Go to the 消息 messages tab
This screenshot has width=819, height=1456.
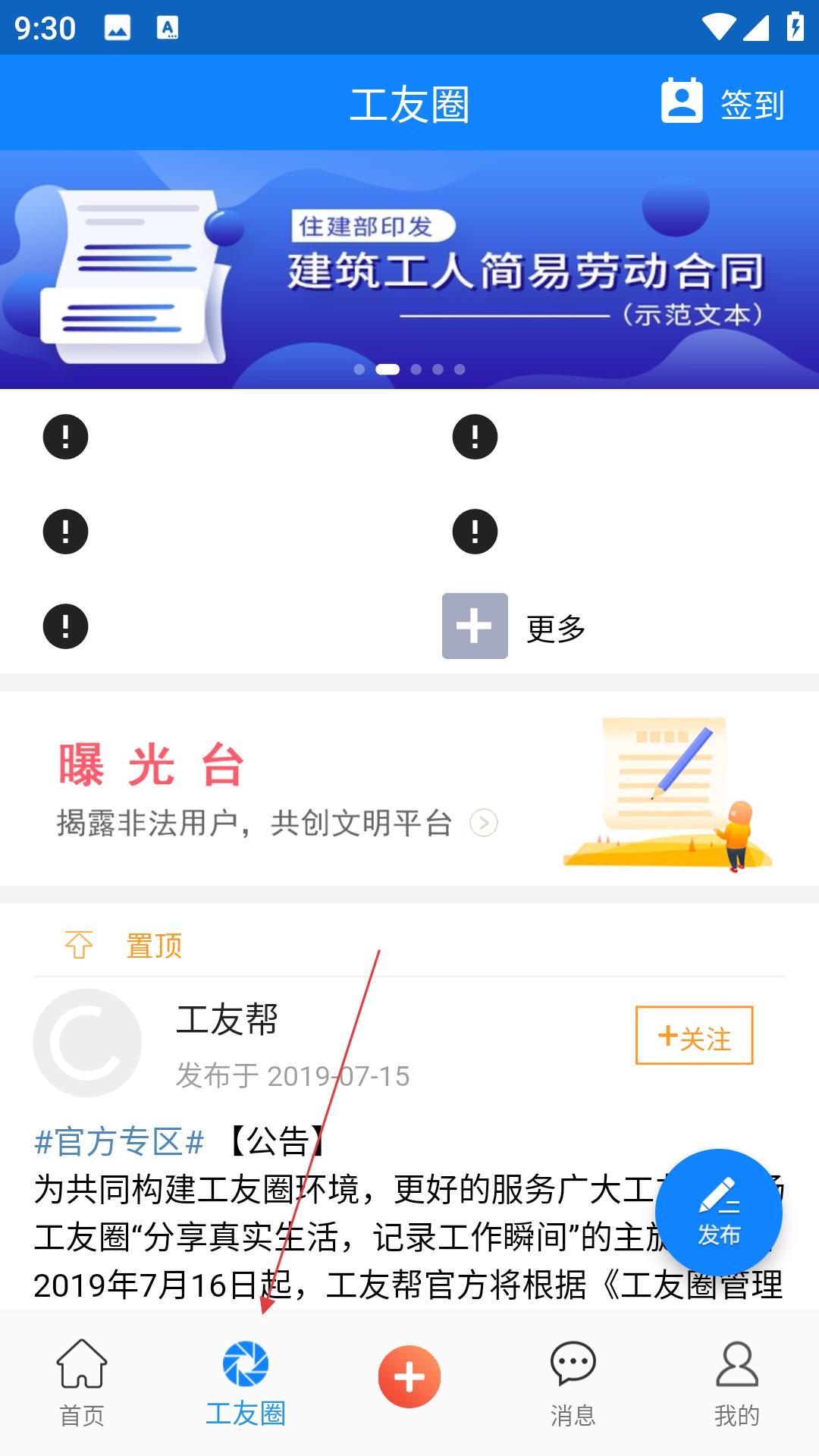[573, 1383]
